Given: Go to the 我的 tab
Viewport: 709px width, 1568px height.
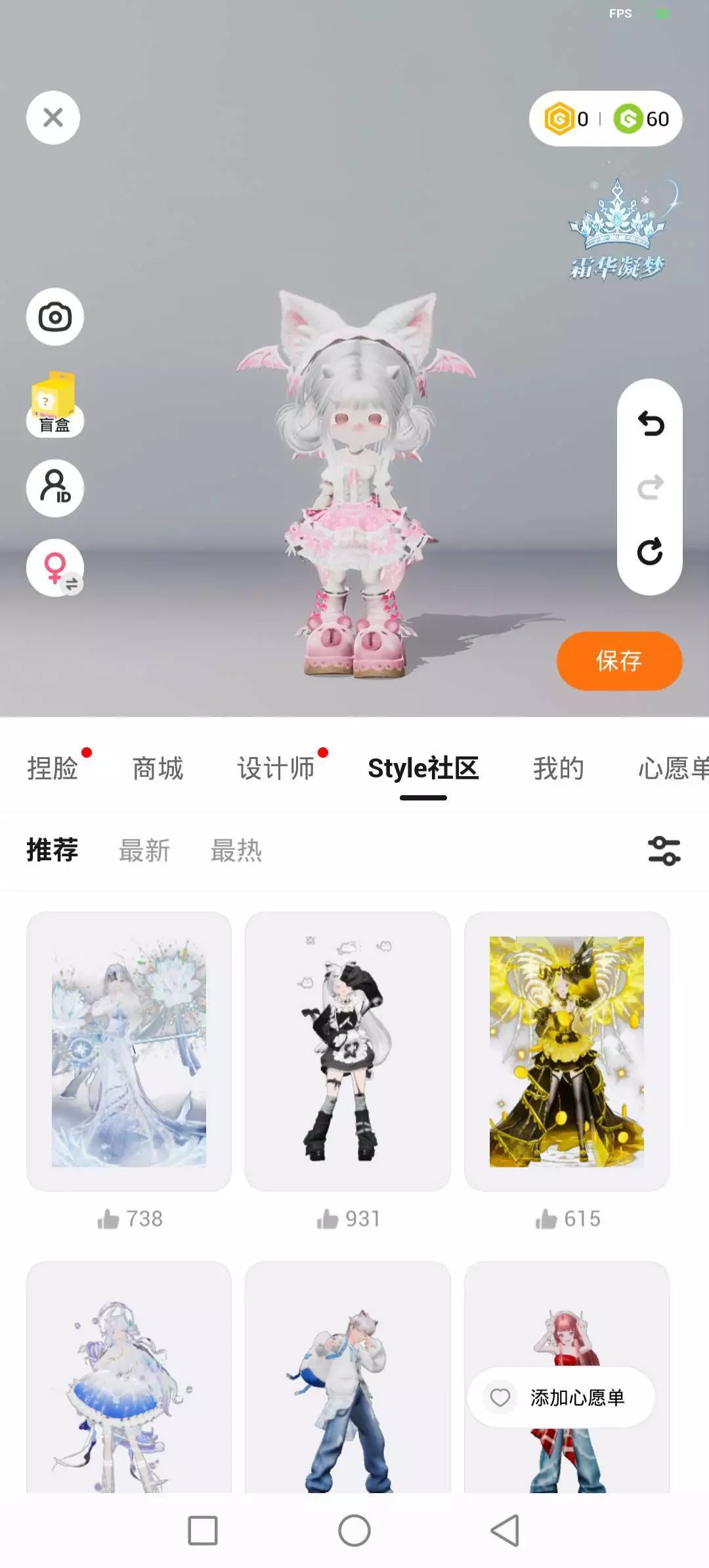Looking at the screenshot, I should 559,768.
